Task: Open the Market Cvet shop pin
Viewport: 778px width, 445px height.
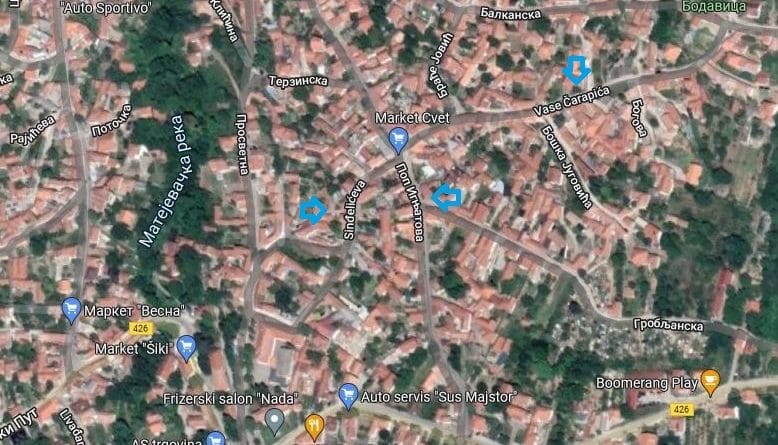Action: point(399,139)
